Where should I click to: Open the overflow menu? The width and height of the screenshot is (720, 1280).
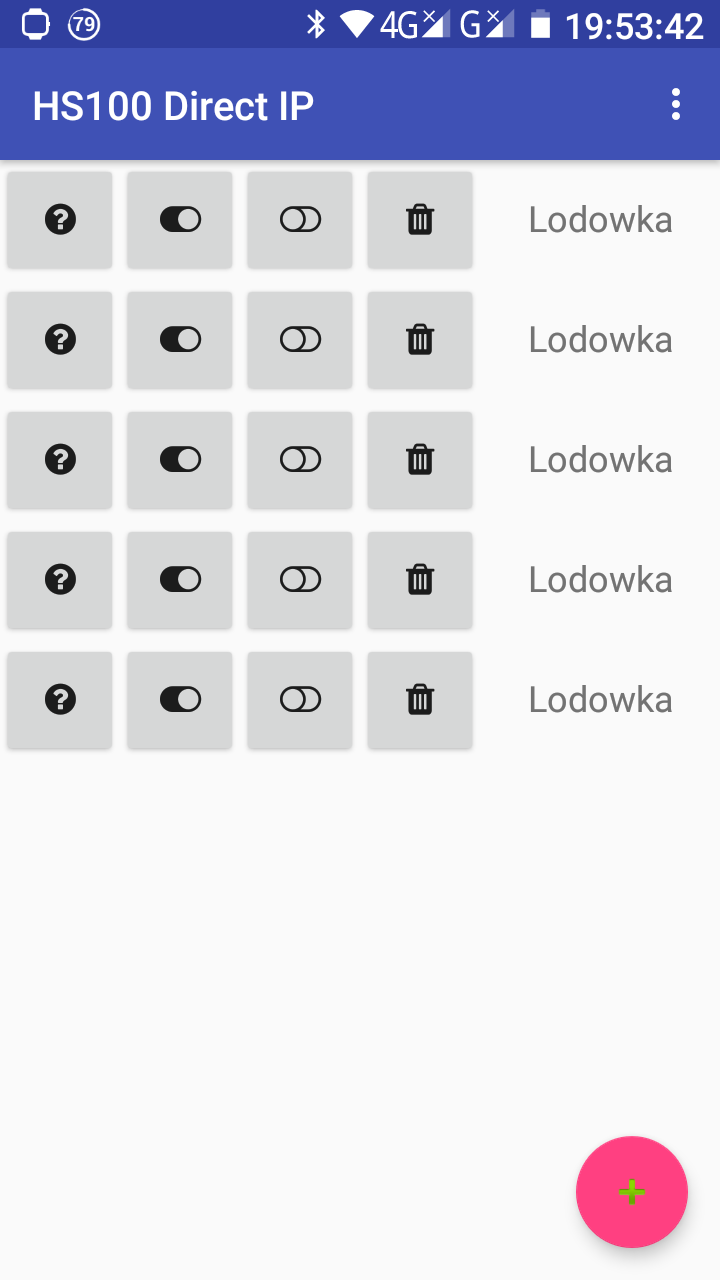676,104
